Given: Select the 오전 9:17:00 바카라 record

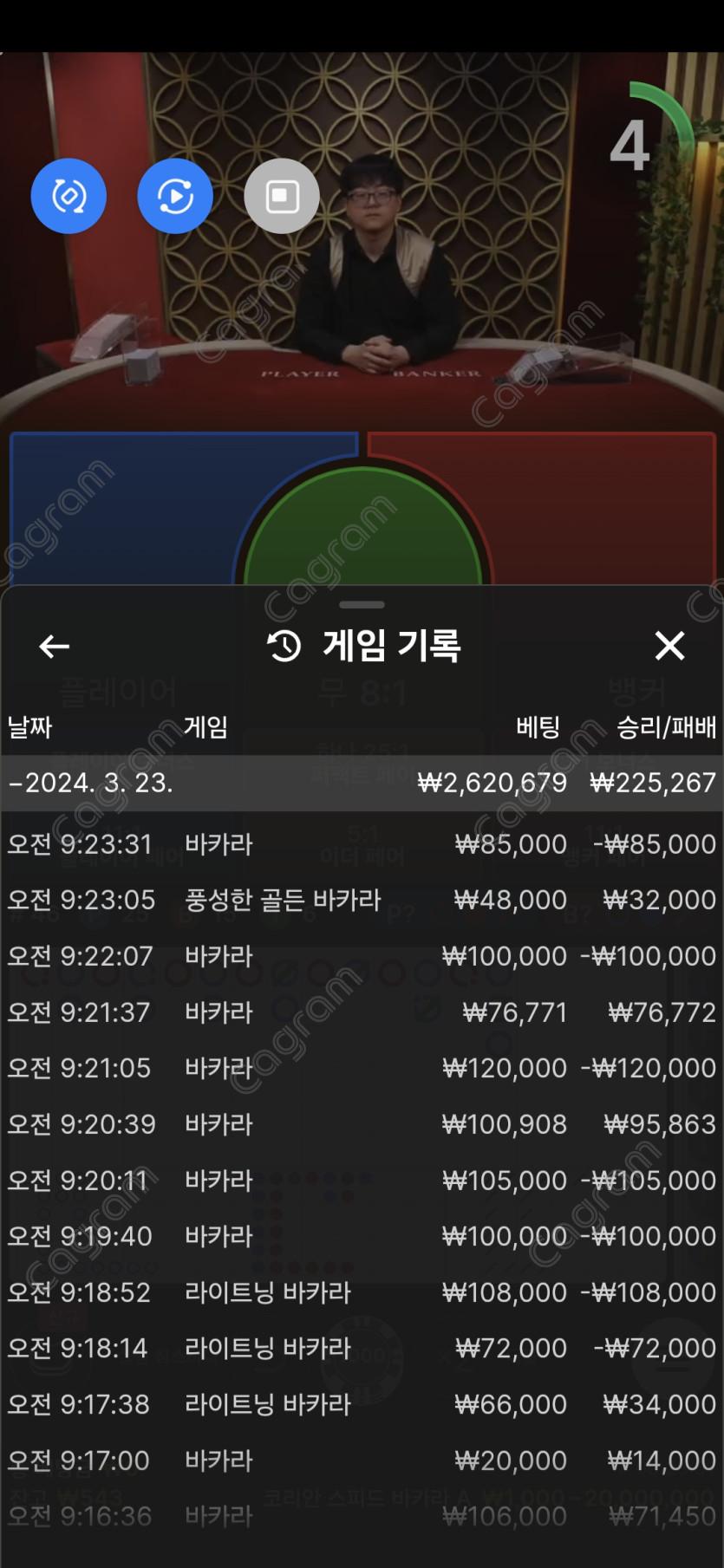Looking at the screenshot, I should (362, 1461).
